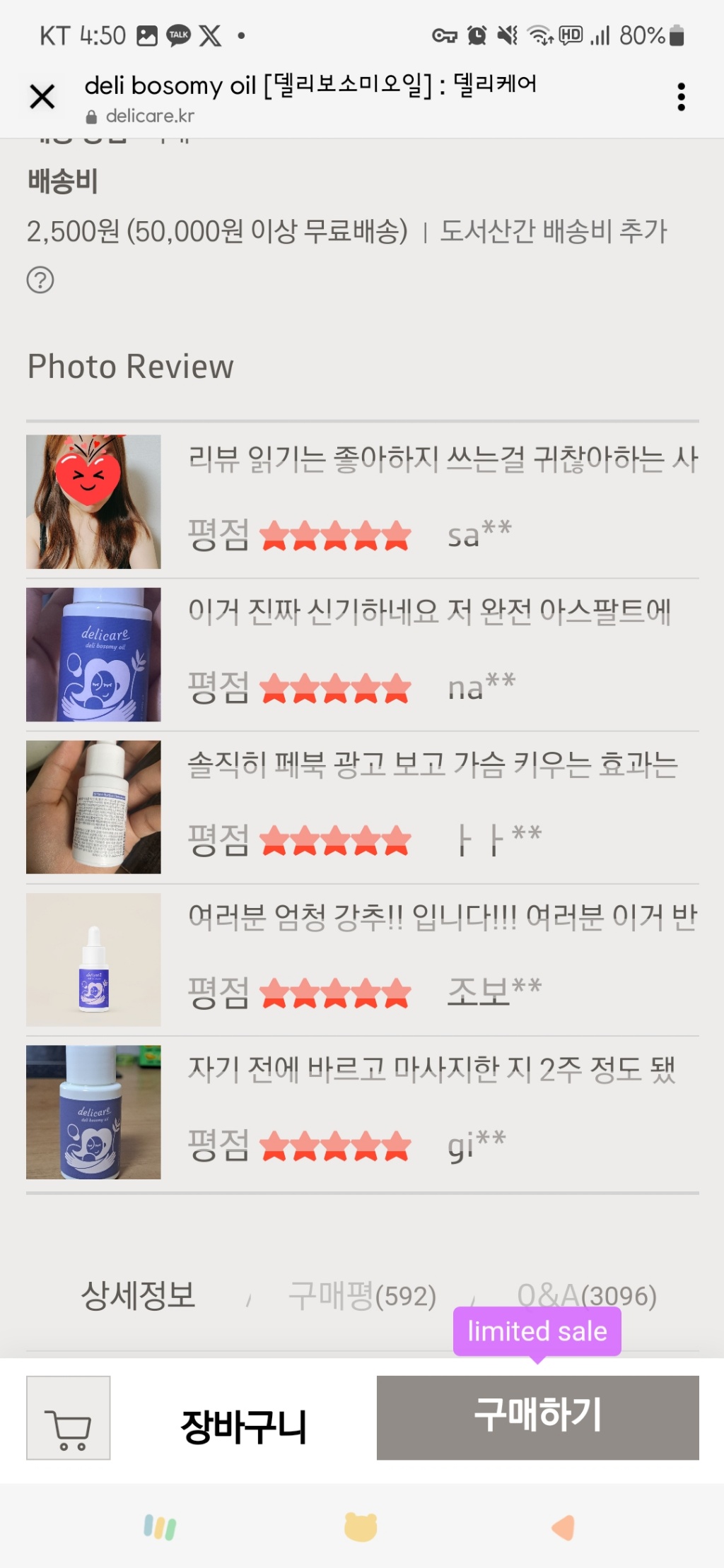Switch to the Q&A(3096) tab
This screenshot has height=1568, width=724.
(x=586, y=1296)
